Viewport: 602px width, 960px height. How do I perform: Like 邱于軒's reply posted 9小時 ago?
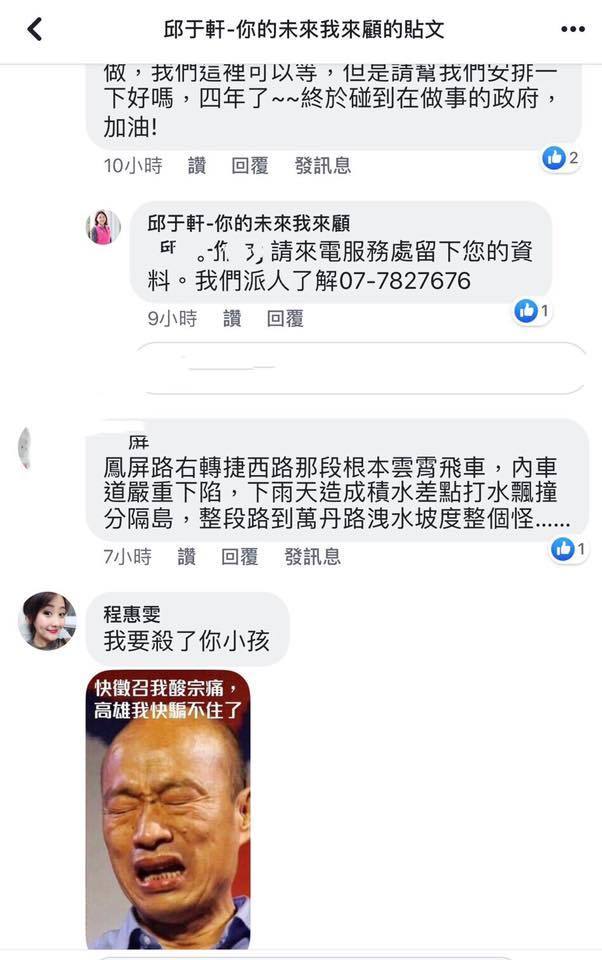point(232,318)
